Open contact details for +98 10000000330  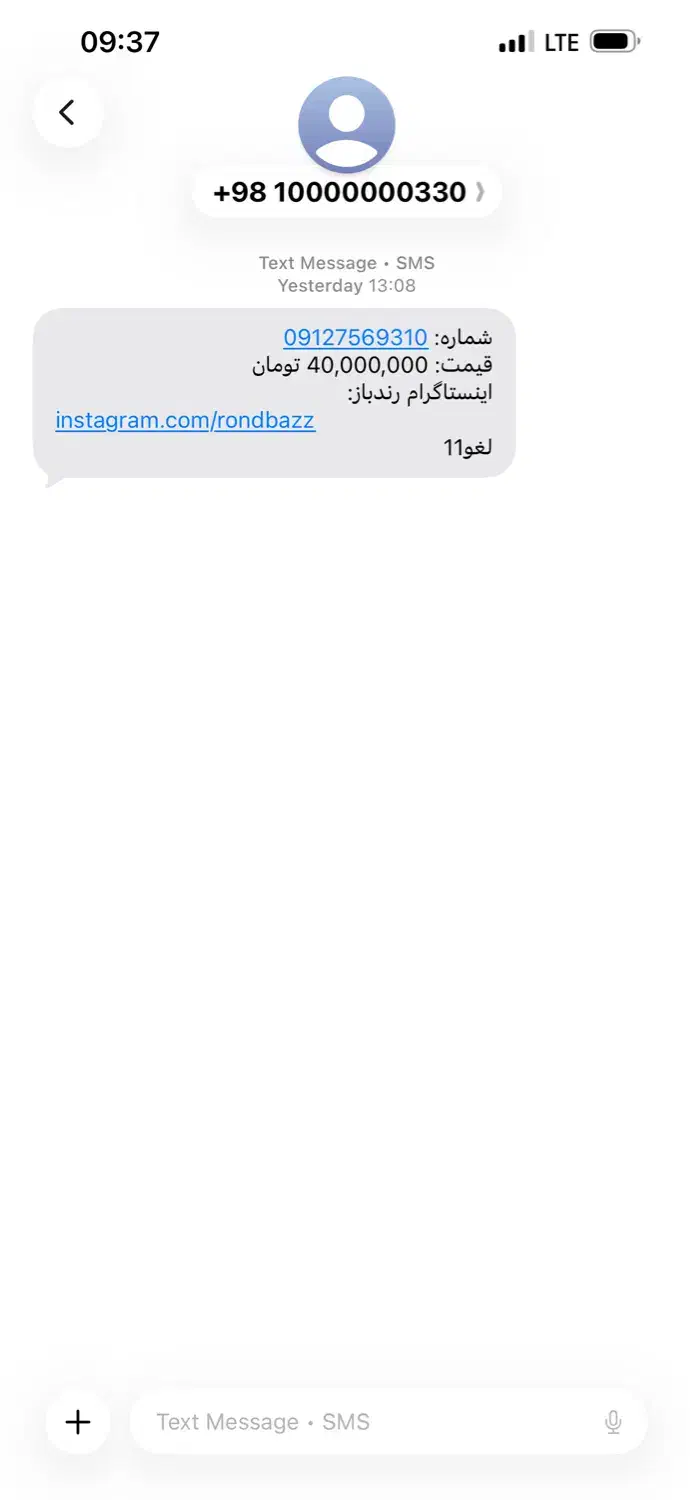tap(347, 191)
